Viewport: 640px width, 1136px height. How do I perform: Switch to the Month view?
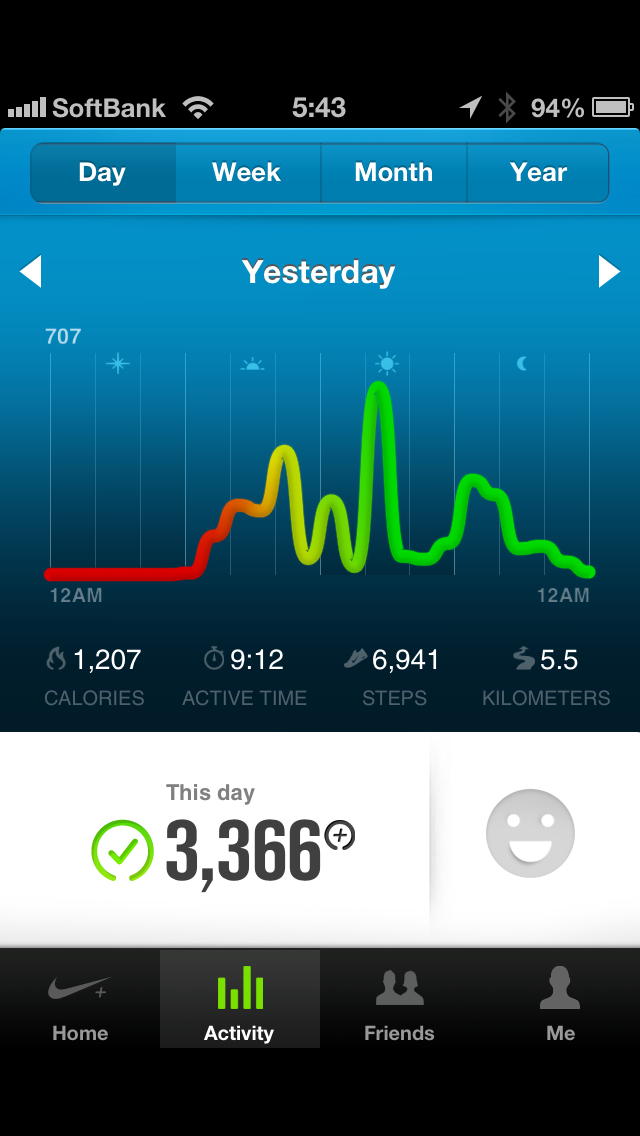pos(394,172)
